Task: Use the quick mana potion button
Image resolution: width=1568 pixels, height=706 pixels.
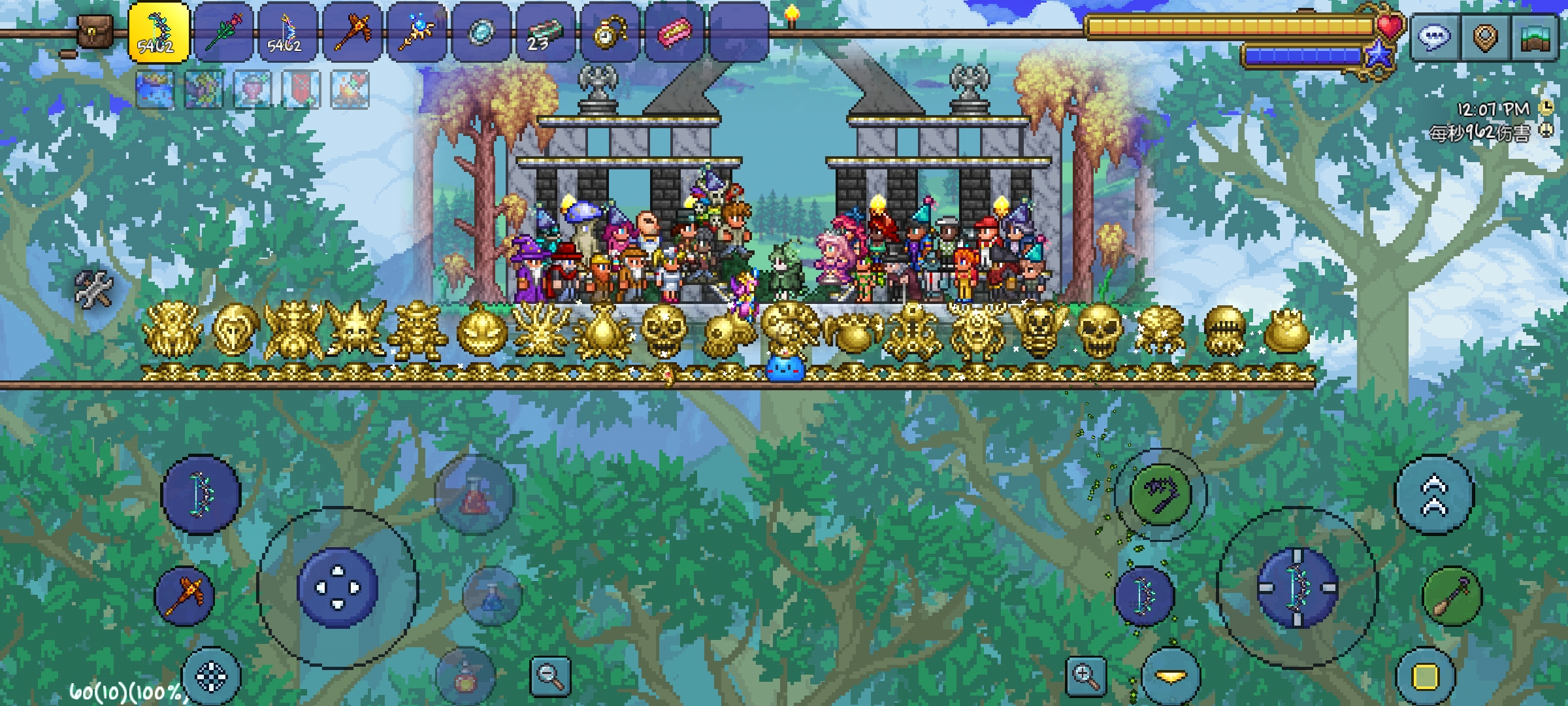Action: coord(492,596)
